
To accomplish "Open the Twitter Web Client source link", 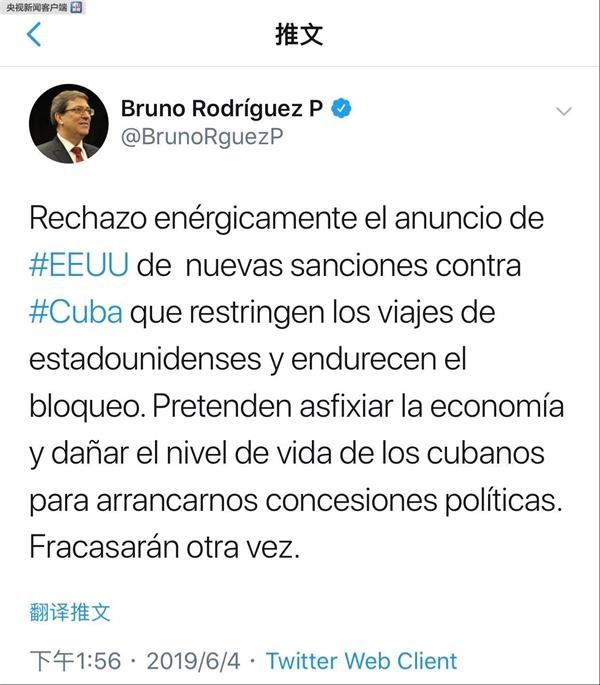I will 361,661.
